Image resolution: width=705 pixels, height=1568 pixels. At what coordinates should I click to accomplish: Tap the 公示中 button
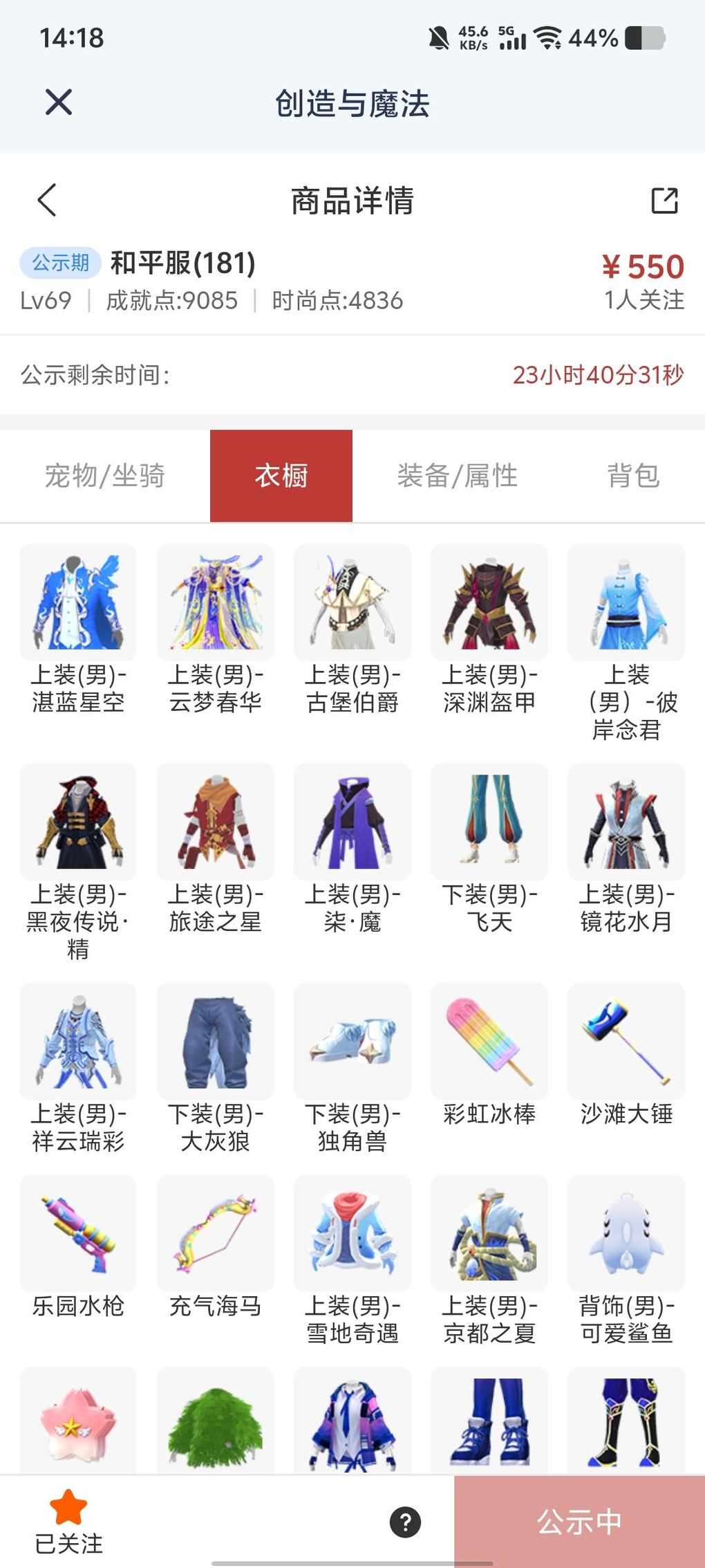click(x=579, y=1522)
